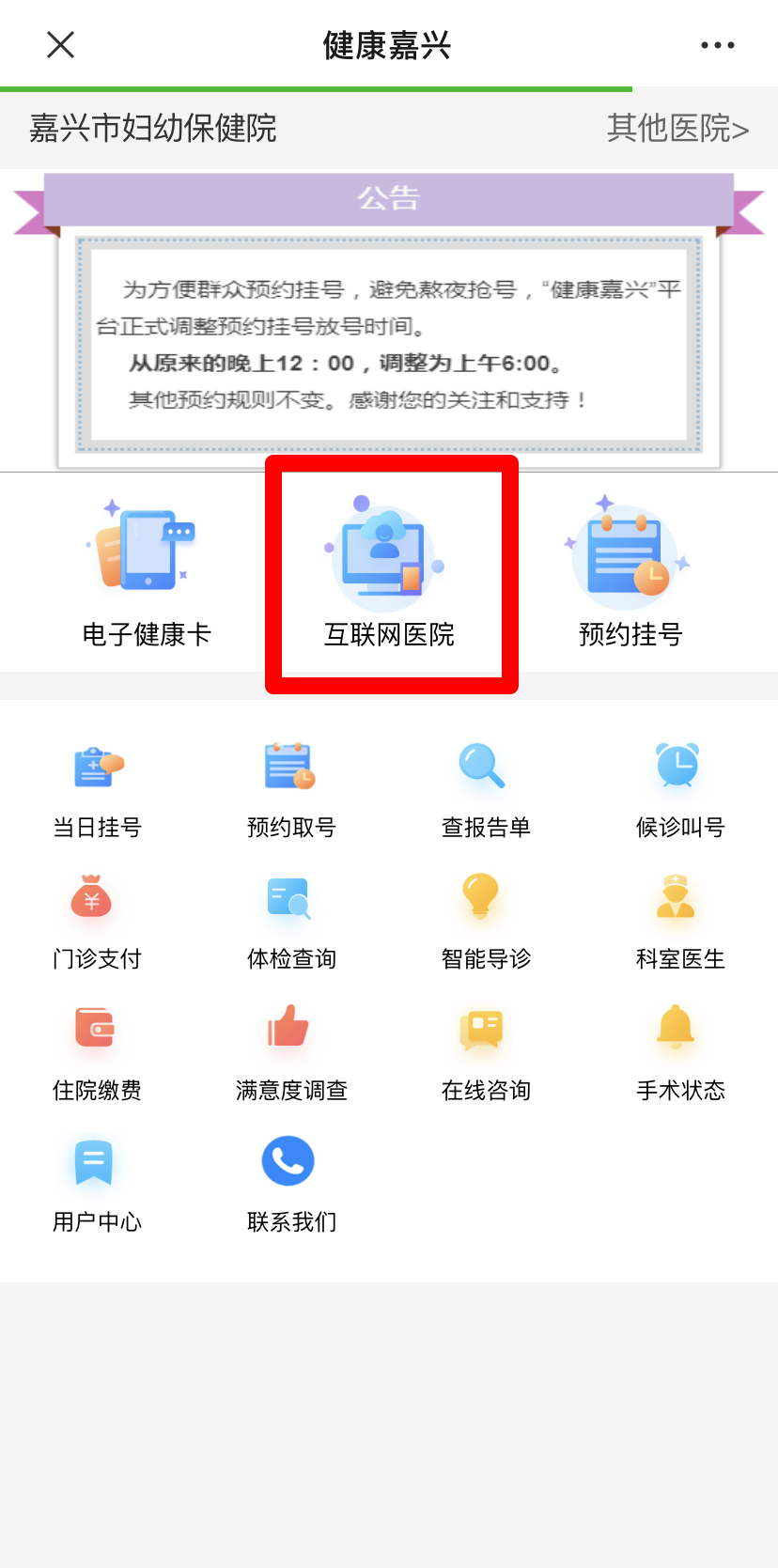Tap 联系我们 phone icon
Screen dimensions: 778x1568
pyautogui.click(x=288, y=1161)
